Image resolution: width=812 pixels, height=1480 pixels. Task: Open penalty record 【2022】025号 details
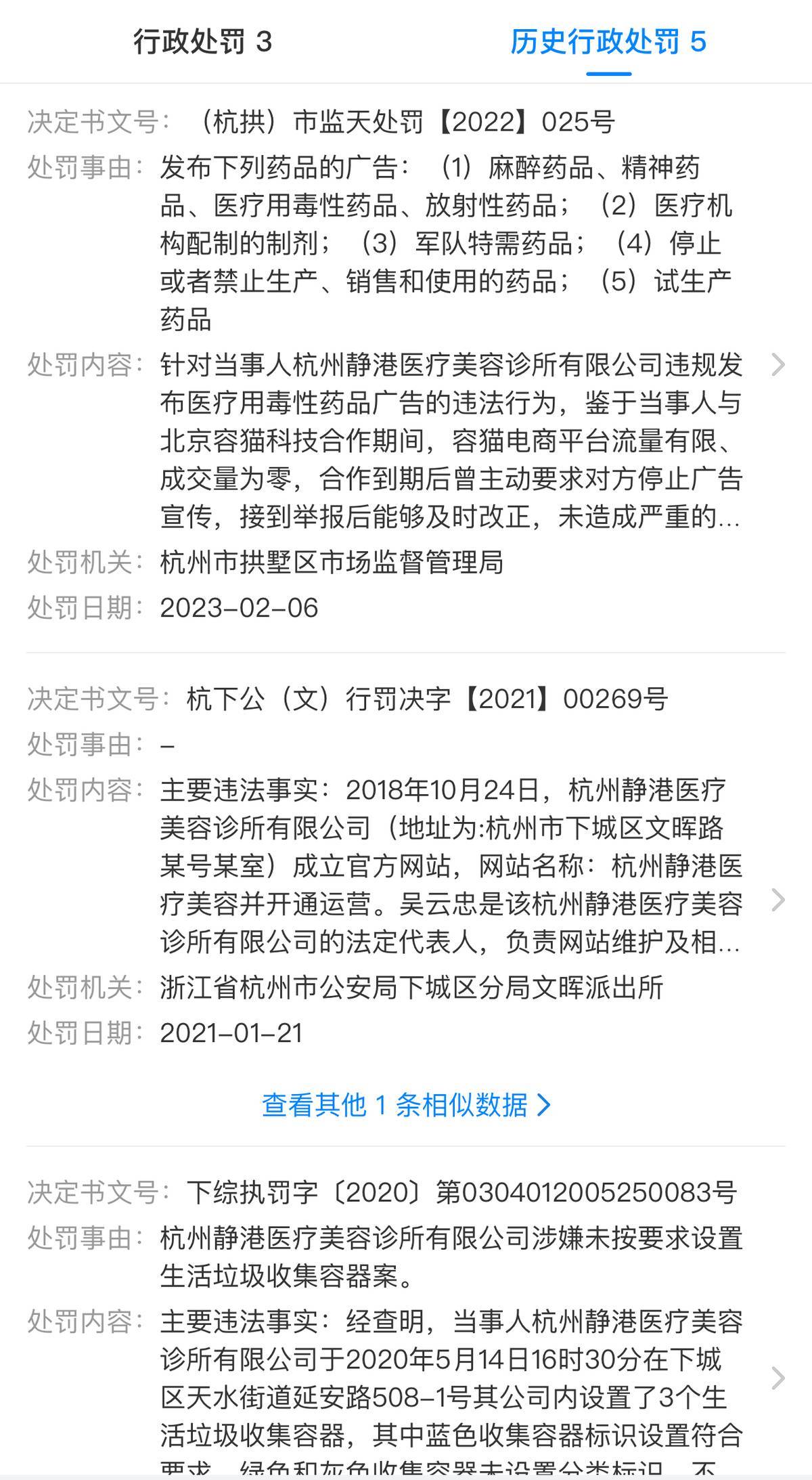(x=778, y=365)
